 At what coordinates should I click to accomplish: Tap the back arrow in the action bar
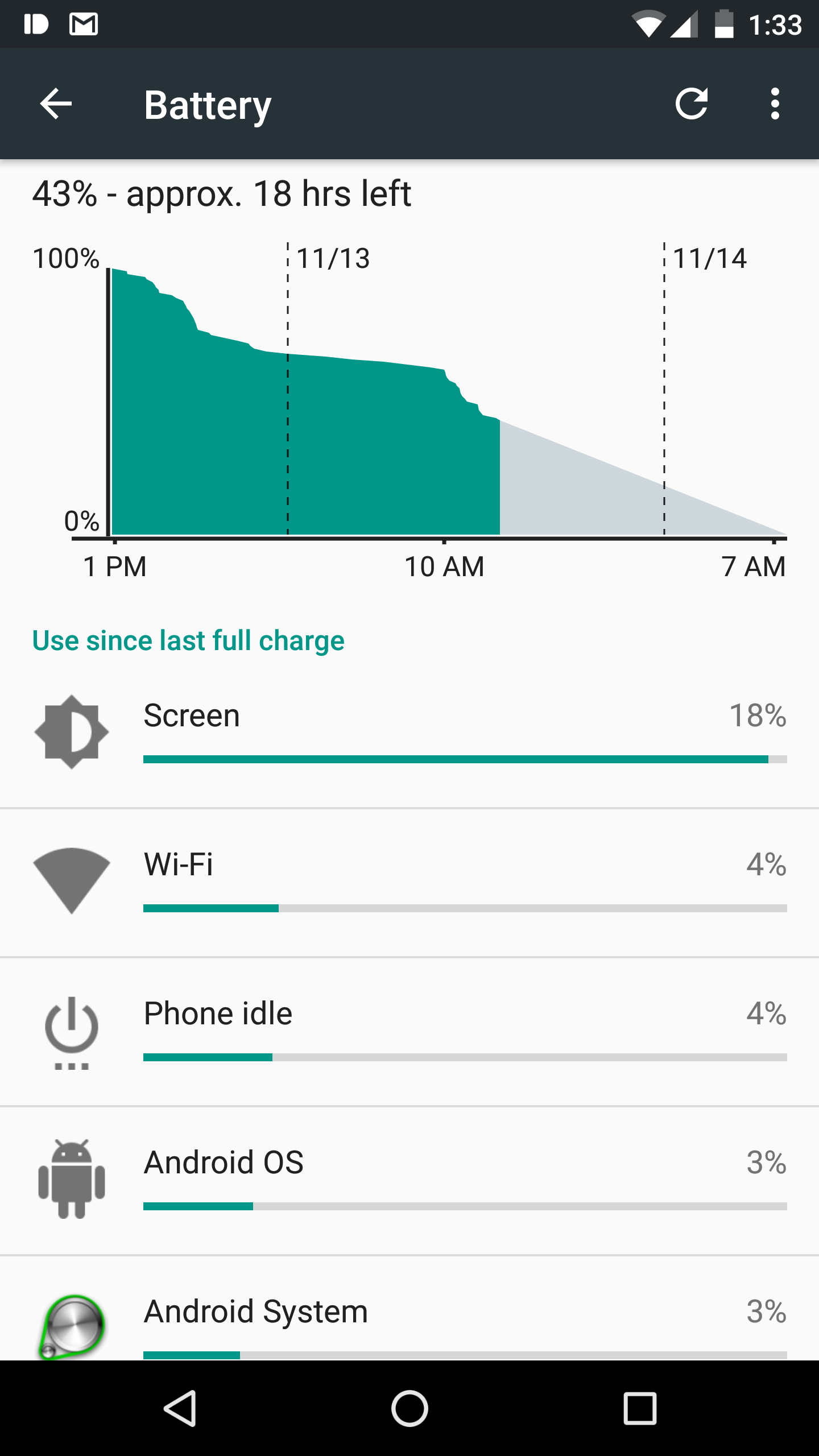point(55,104)
